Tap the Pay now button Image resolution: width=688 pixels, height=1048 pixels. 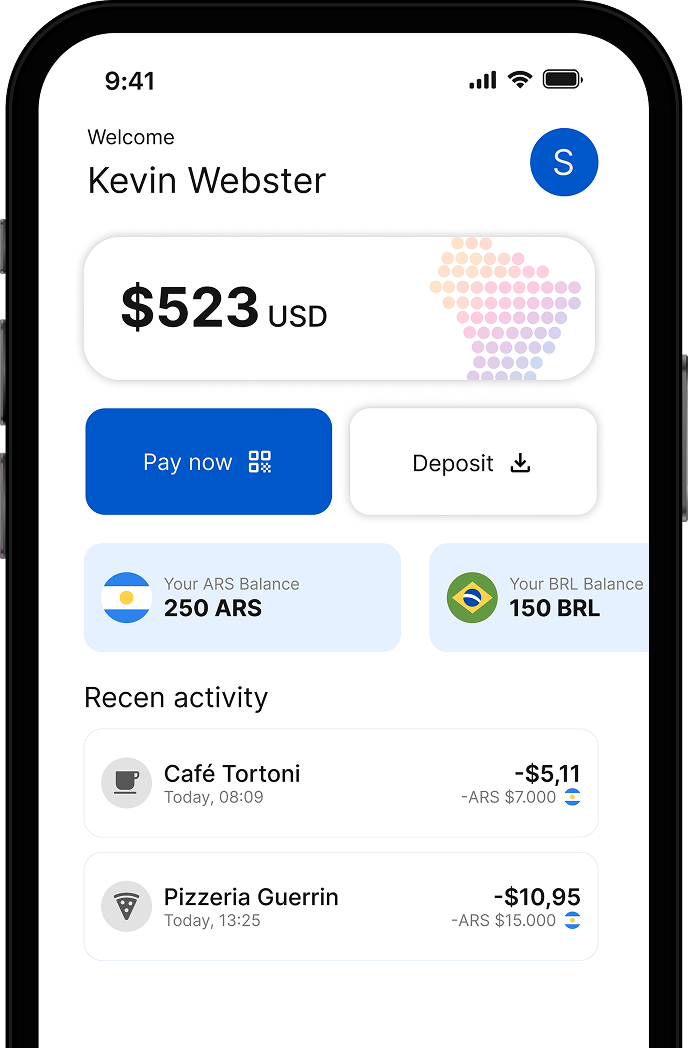click(208, 462)
